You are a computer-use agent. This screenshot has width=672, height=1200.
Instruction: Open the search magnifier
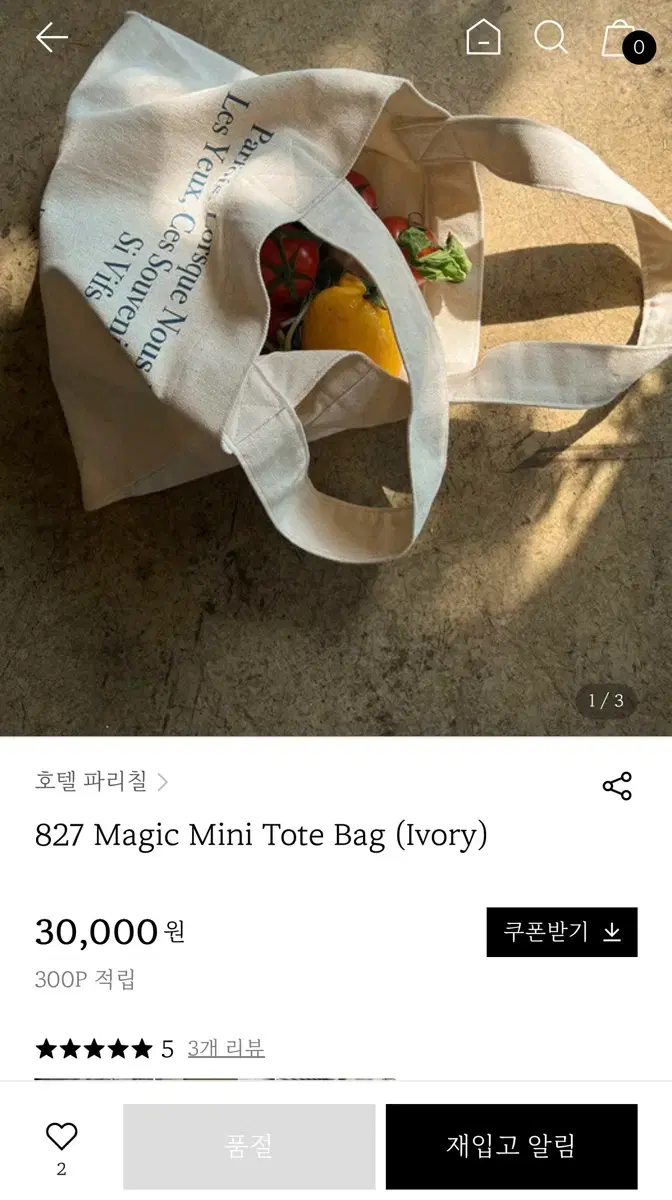coord(550,38)
